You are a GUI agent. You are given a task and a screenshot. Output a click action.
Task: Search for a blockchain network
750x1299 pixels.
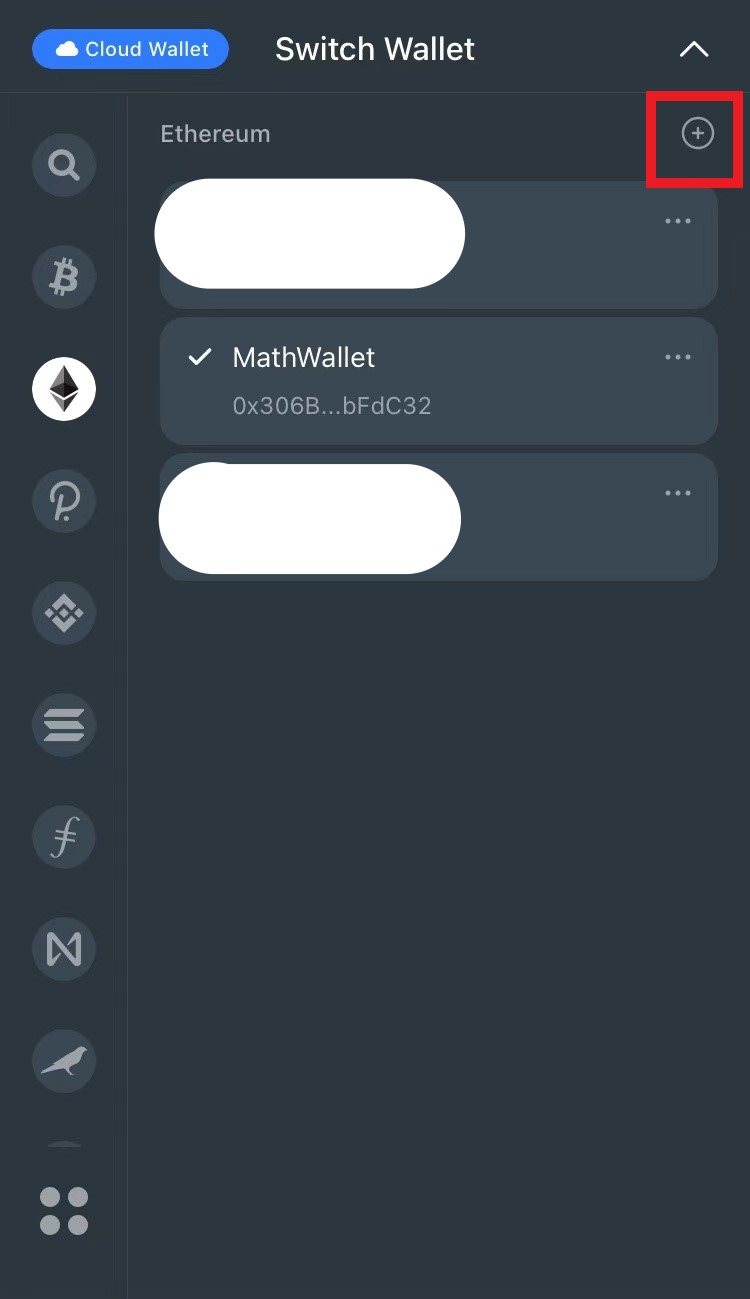coord(64,164)
